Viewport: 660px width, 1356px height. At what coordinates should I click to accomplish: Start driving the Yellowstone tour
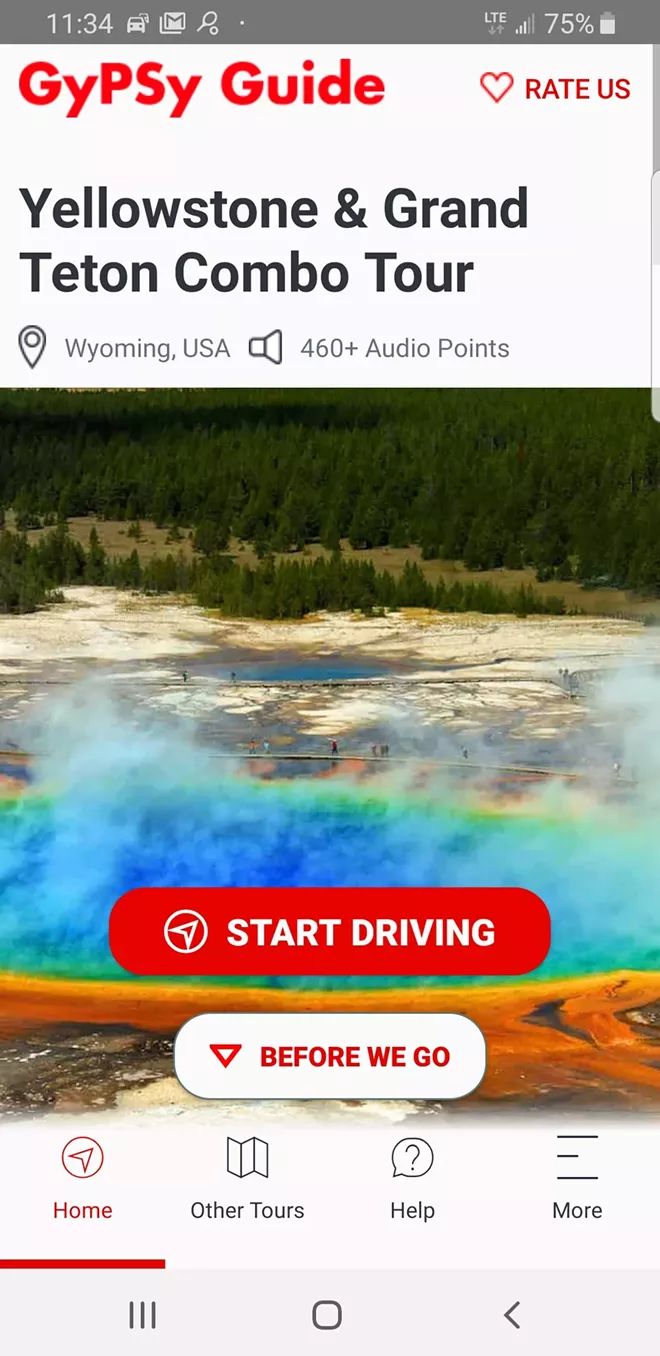coord(330,932)
